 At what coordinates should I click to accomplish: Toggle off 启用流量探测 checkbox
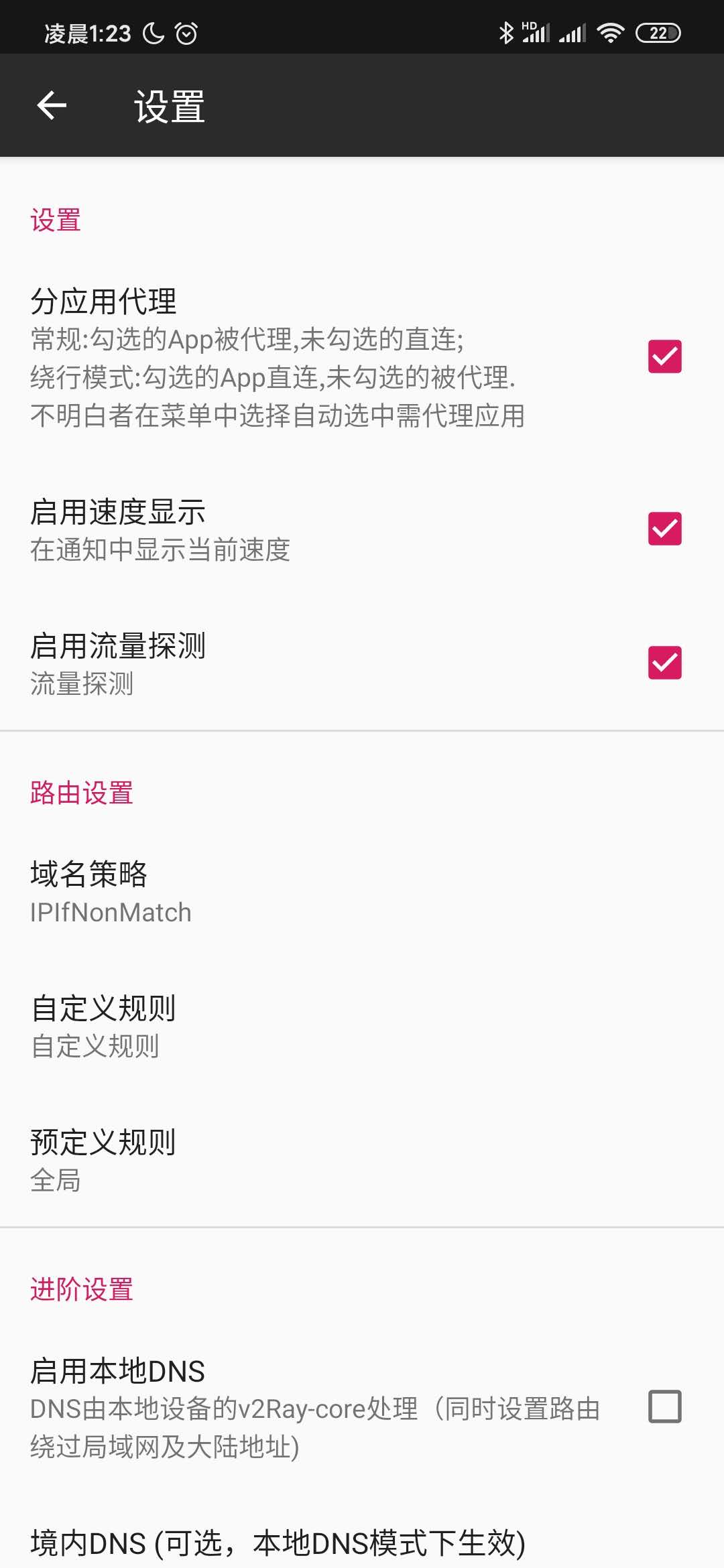(x=664, y=663)
